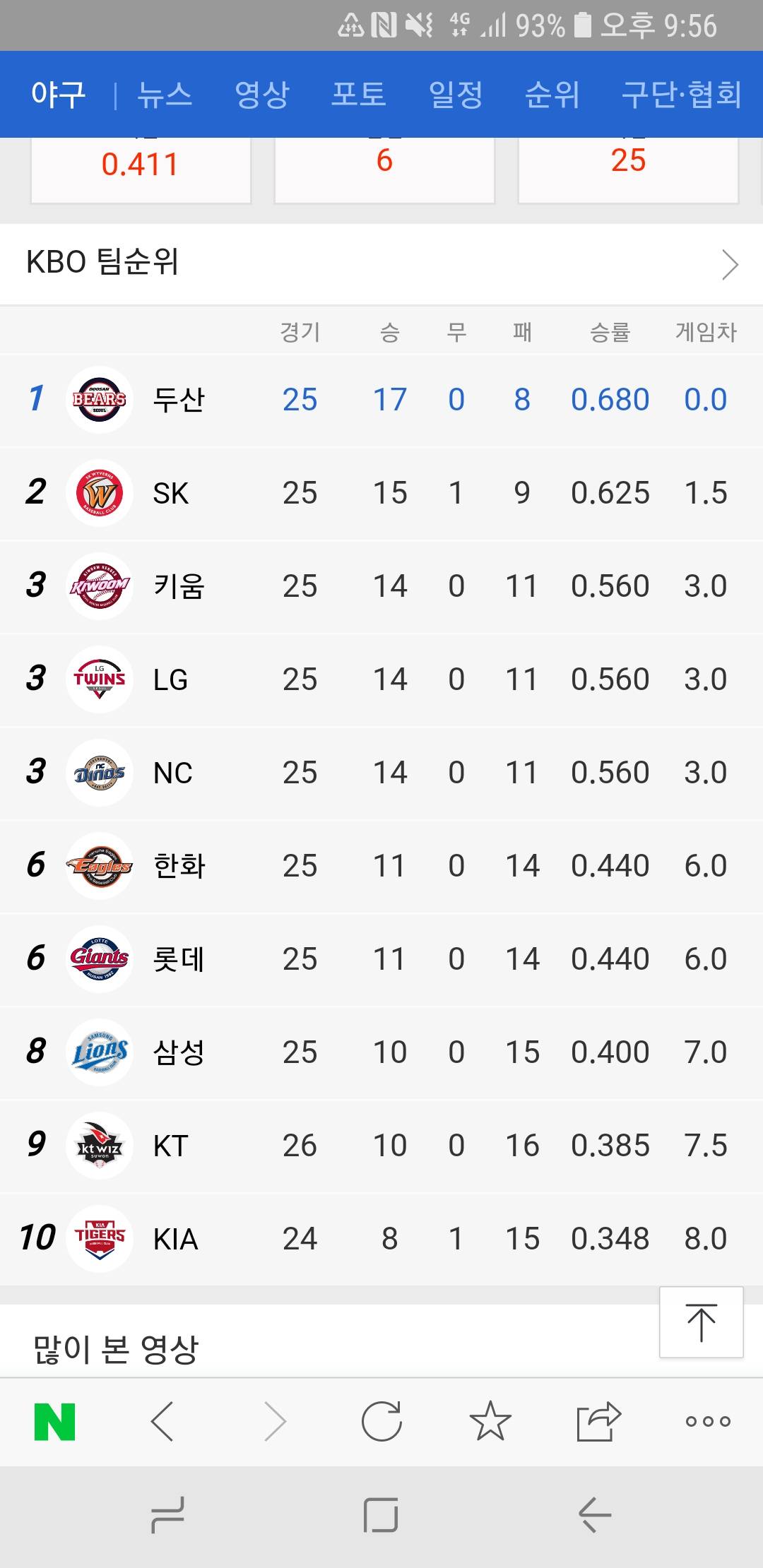Screen dimensions: 763x1568
Task: Open recent apps from navigation bar
Action: [167, 1515]
